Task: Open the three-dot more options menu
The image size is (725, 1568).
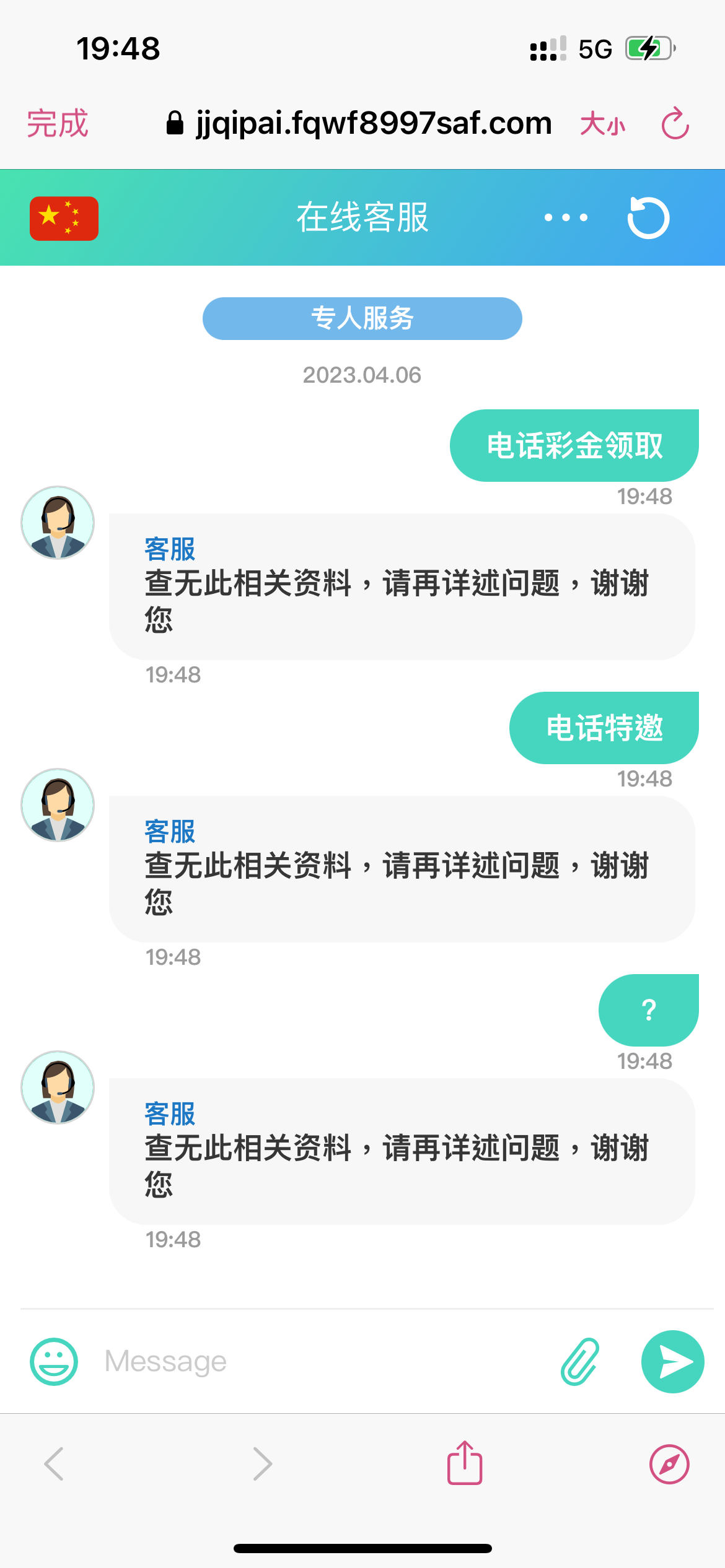Action: click(566, 217)
